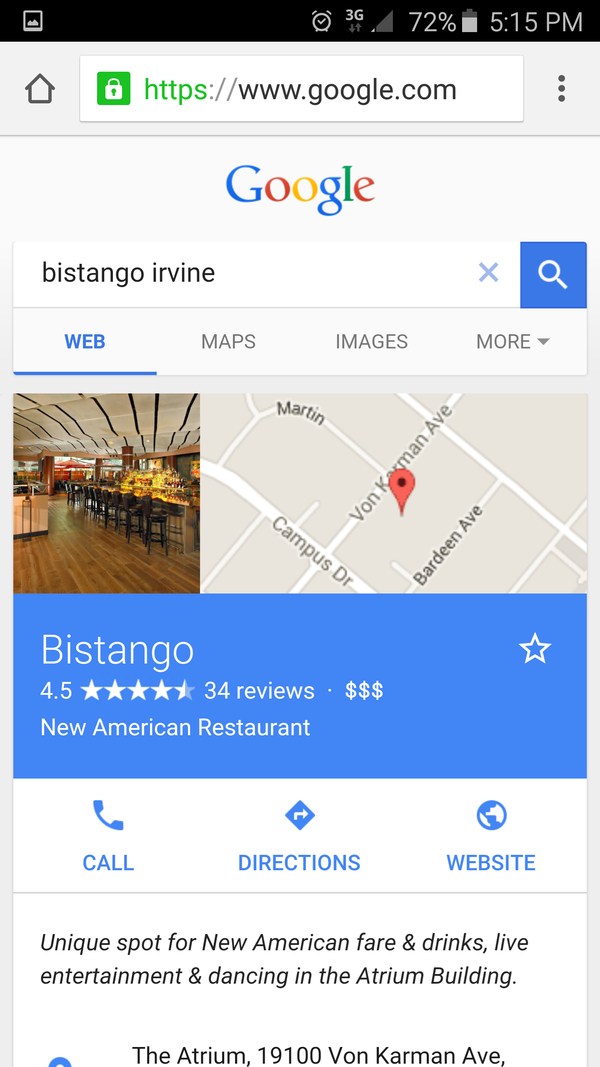Screen dimensions: 600x1067
Task: Visit Bistango's website
Action: 491,836
